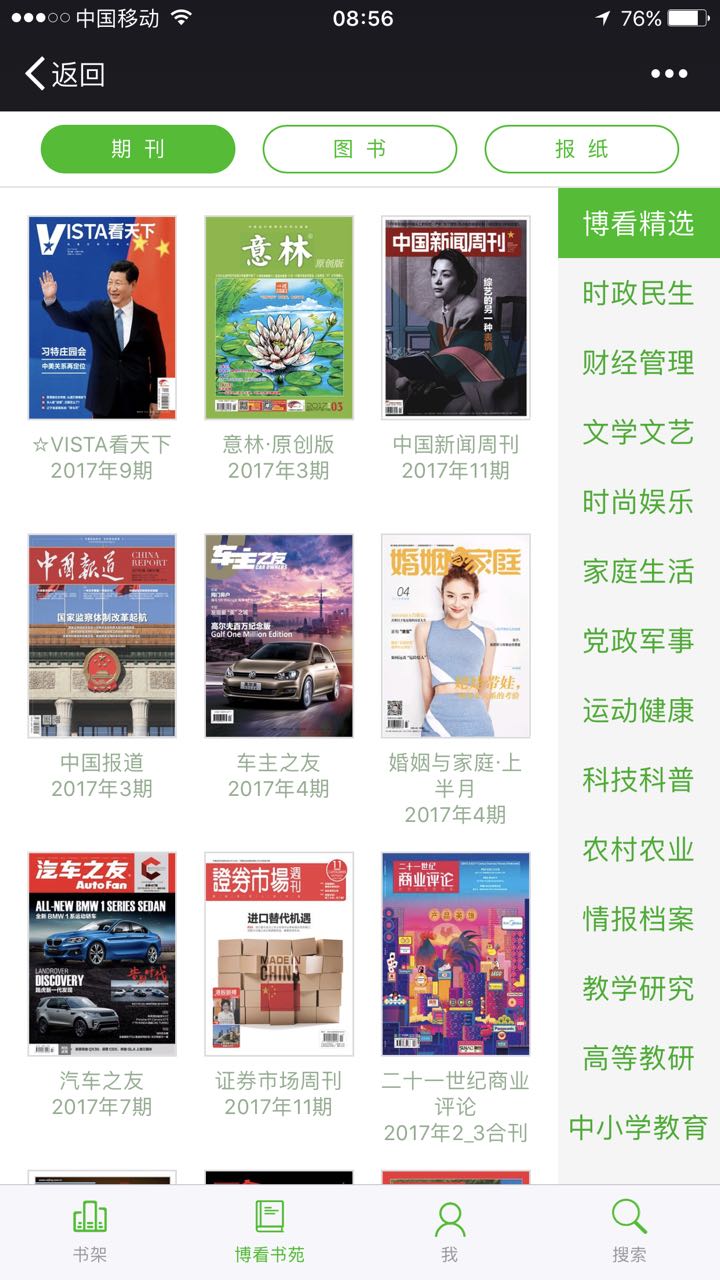Select the 财经管理 category
720x1280 pixels.
point(638,362)
